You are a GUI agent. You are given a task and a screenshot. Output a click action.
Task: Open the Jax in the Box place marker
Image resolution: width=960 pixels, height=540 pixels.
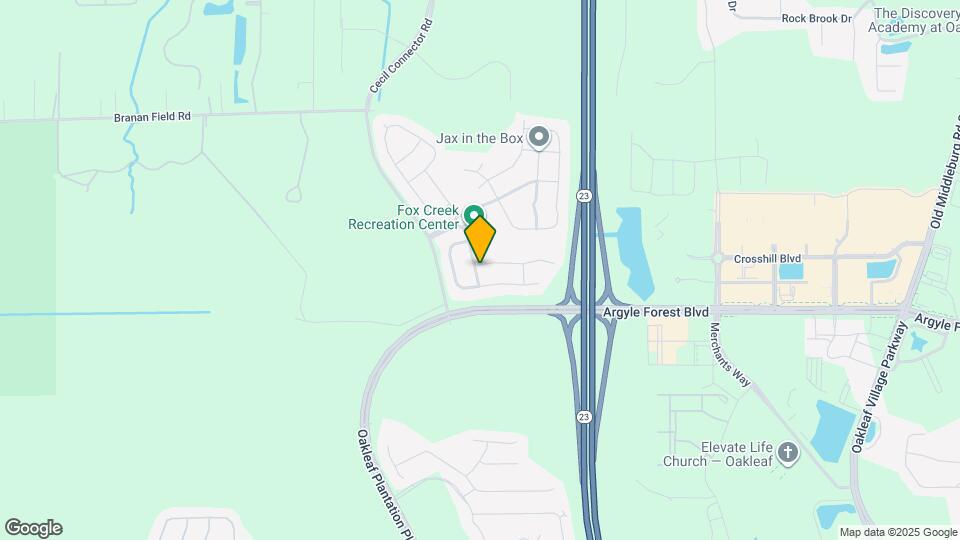pos(539,137)
